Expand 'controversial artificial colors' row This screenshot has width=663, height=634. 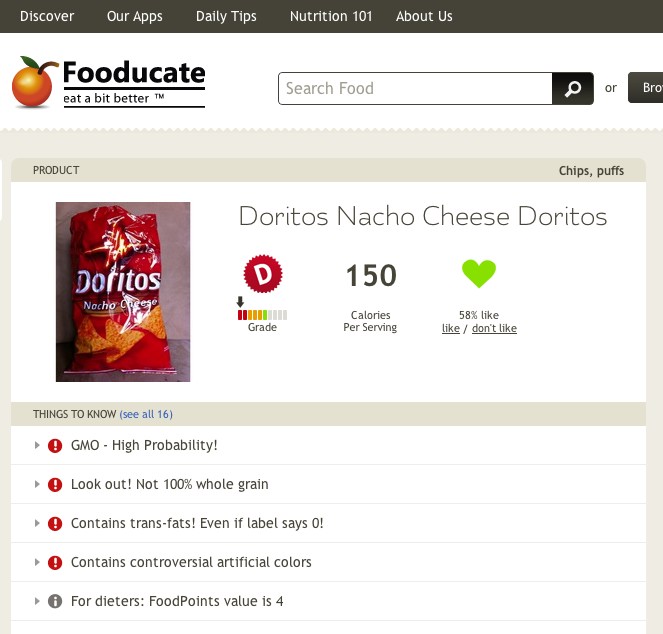191,562
